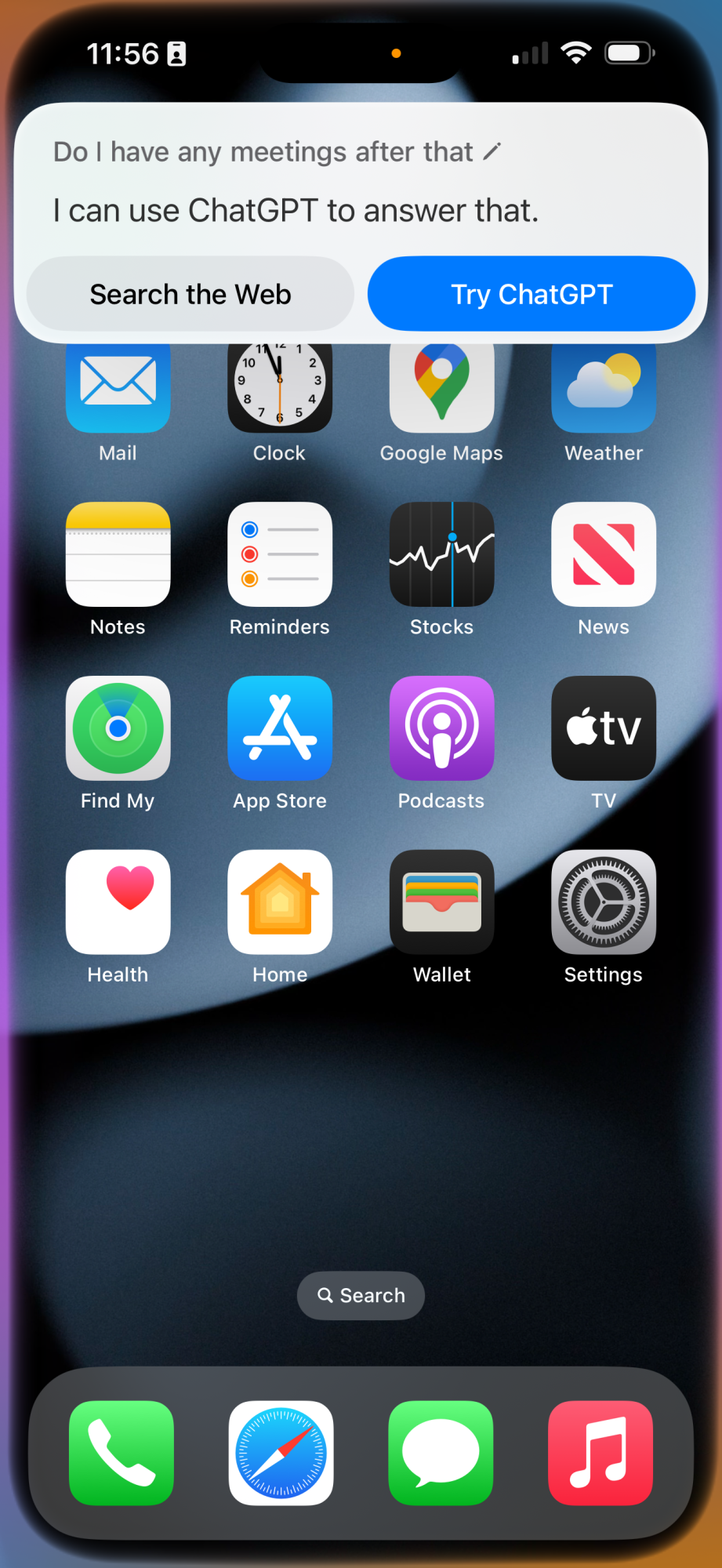
Task: Open the Notes app
Action: [118, 554]
